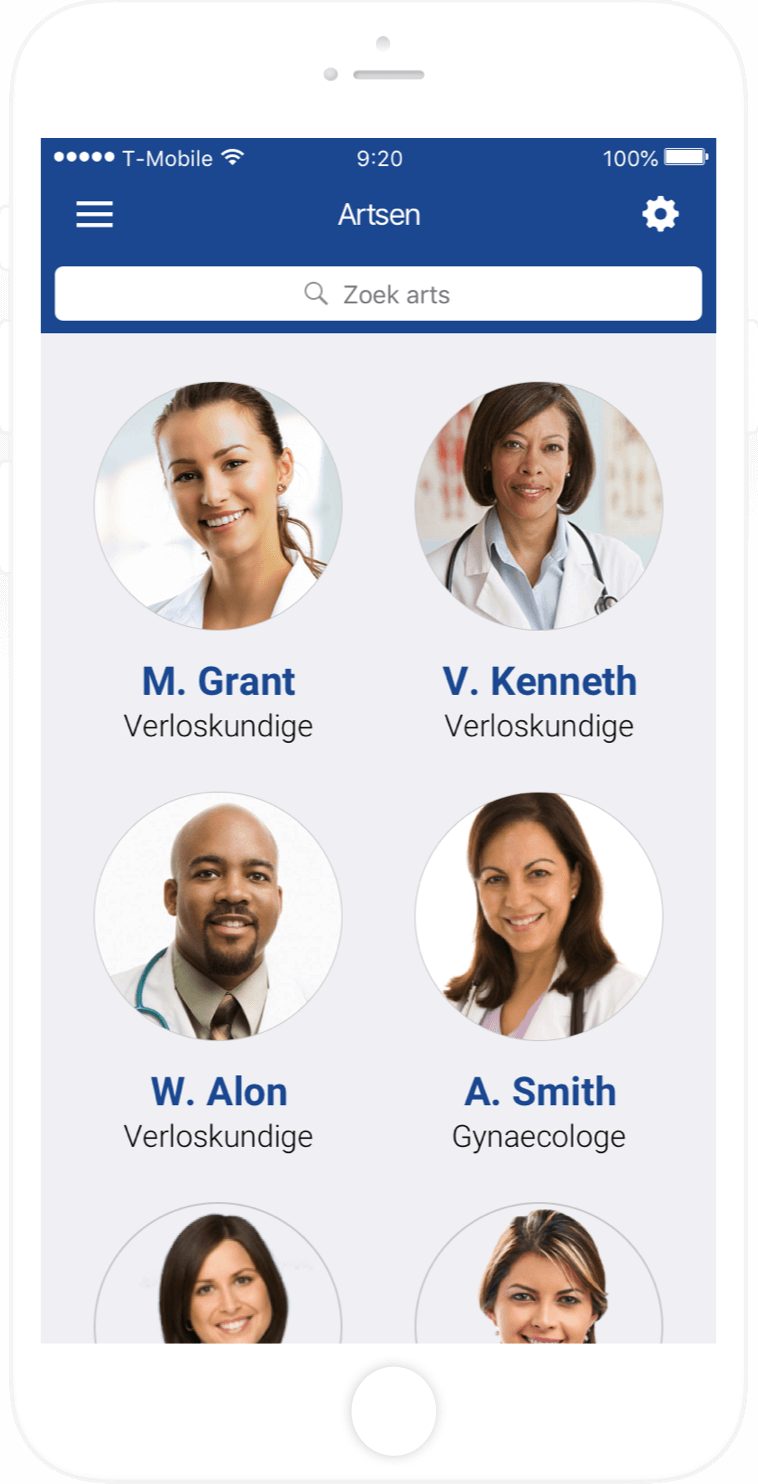Open the settings gear
Screen dimensions: 758x1484
coord(660,214)
